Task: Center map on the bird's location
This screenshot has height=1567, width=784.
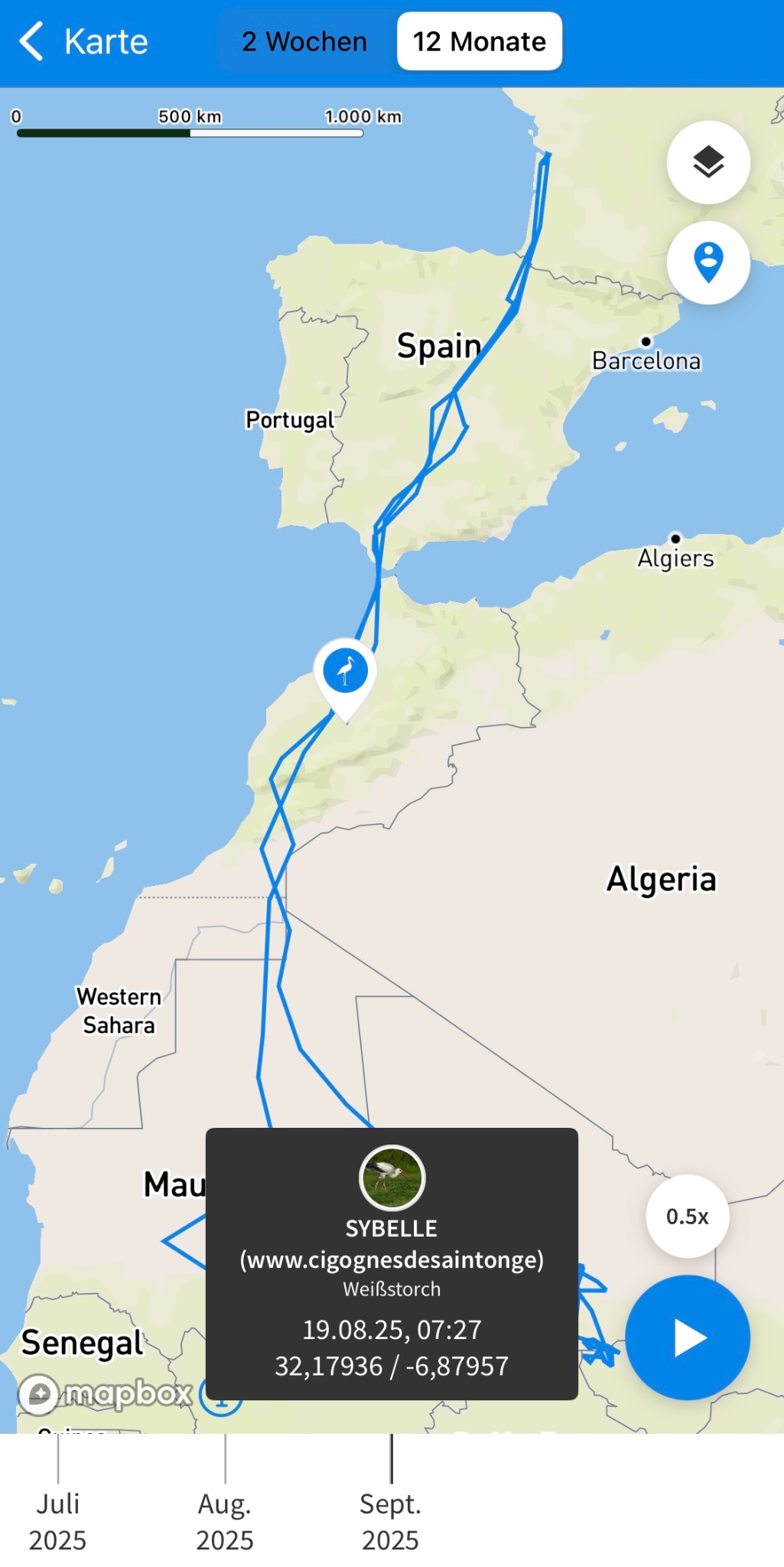Action: coord(708,262)
